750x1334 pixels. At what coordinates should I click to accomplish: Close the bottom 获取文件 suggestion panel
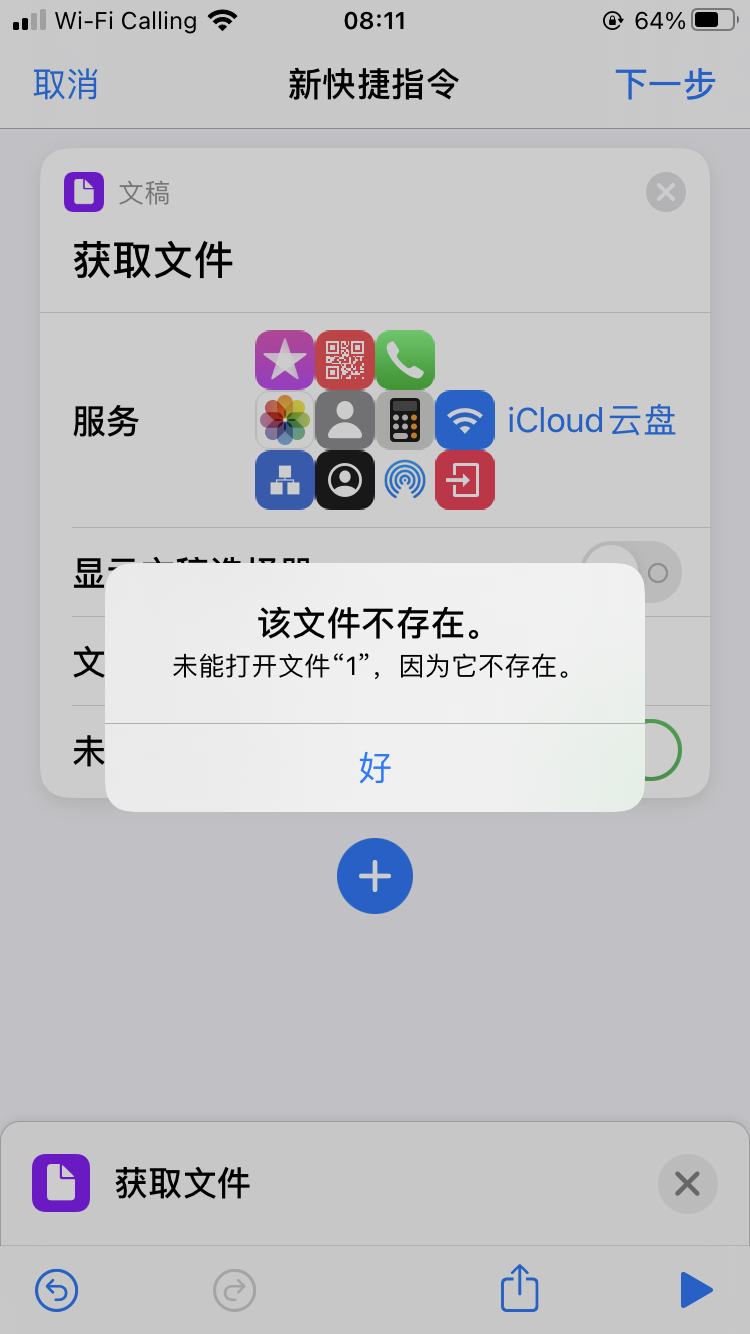(687, 1184)
